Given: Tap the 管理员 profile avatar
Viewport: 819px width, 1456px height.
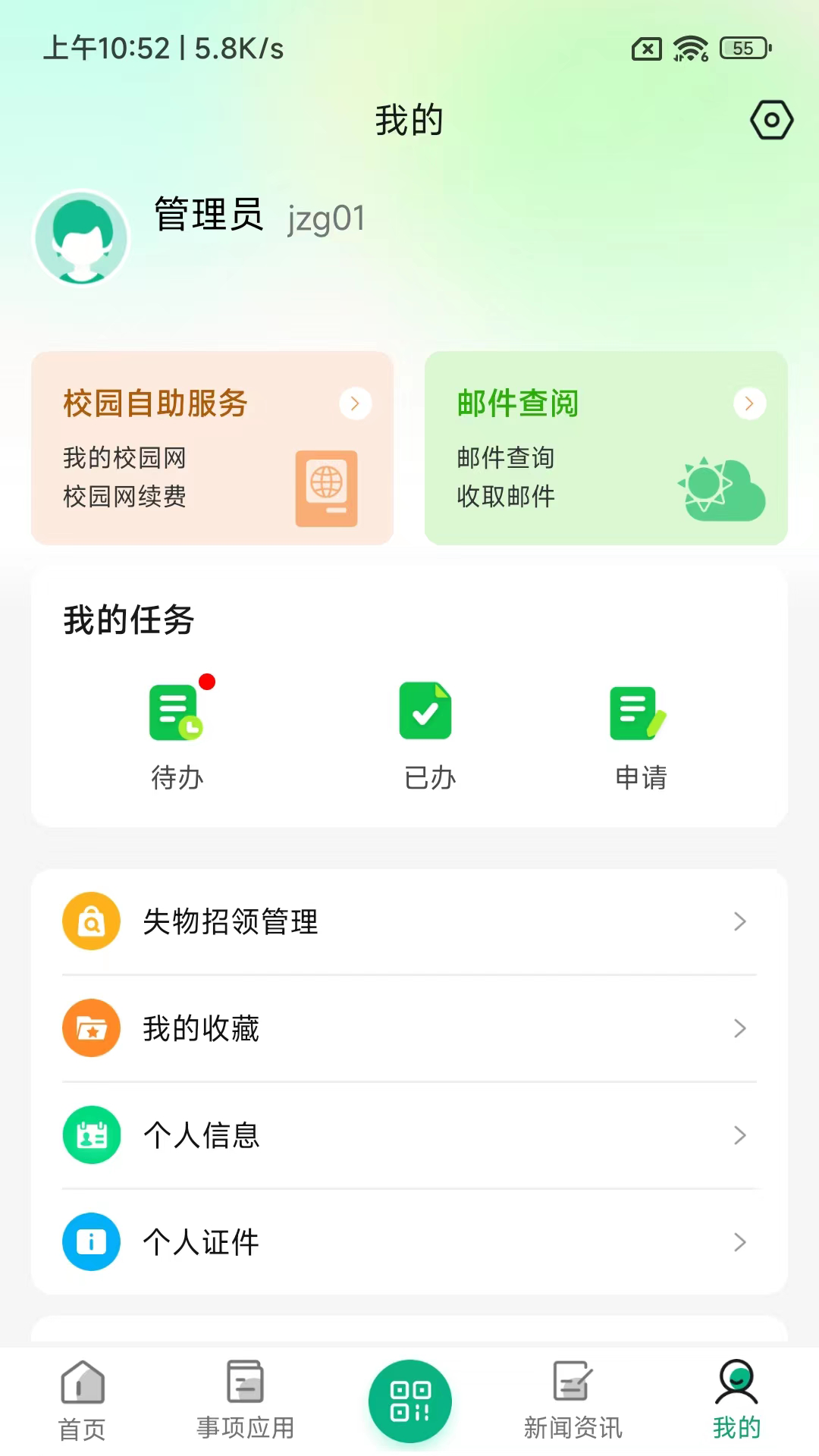Looking at the screenshot, I should pos(80,237).
